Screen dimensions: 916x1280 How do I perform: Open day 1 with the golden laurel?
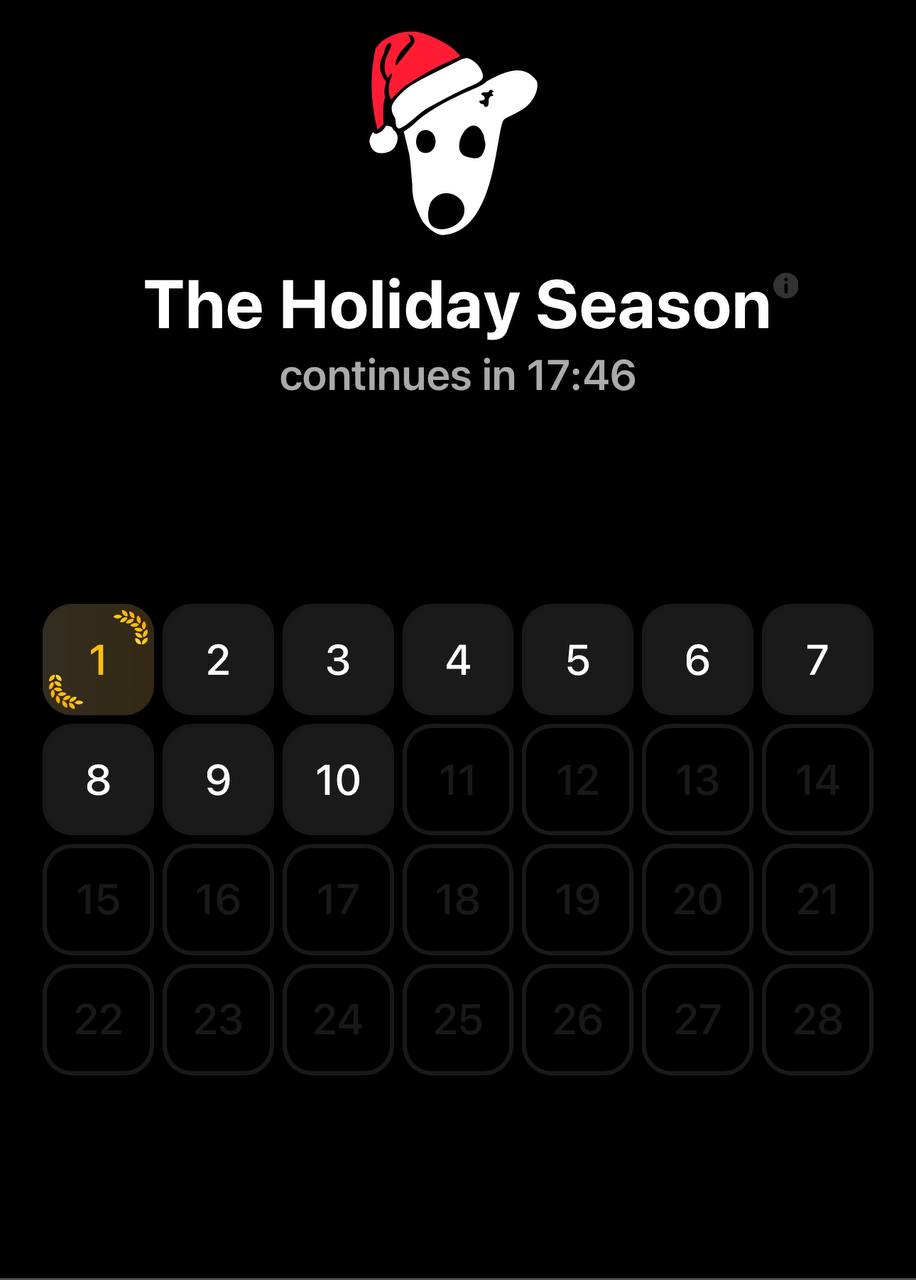click(98, 660)
